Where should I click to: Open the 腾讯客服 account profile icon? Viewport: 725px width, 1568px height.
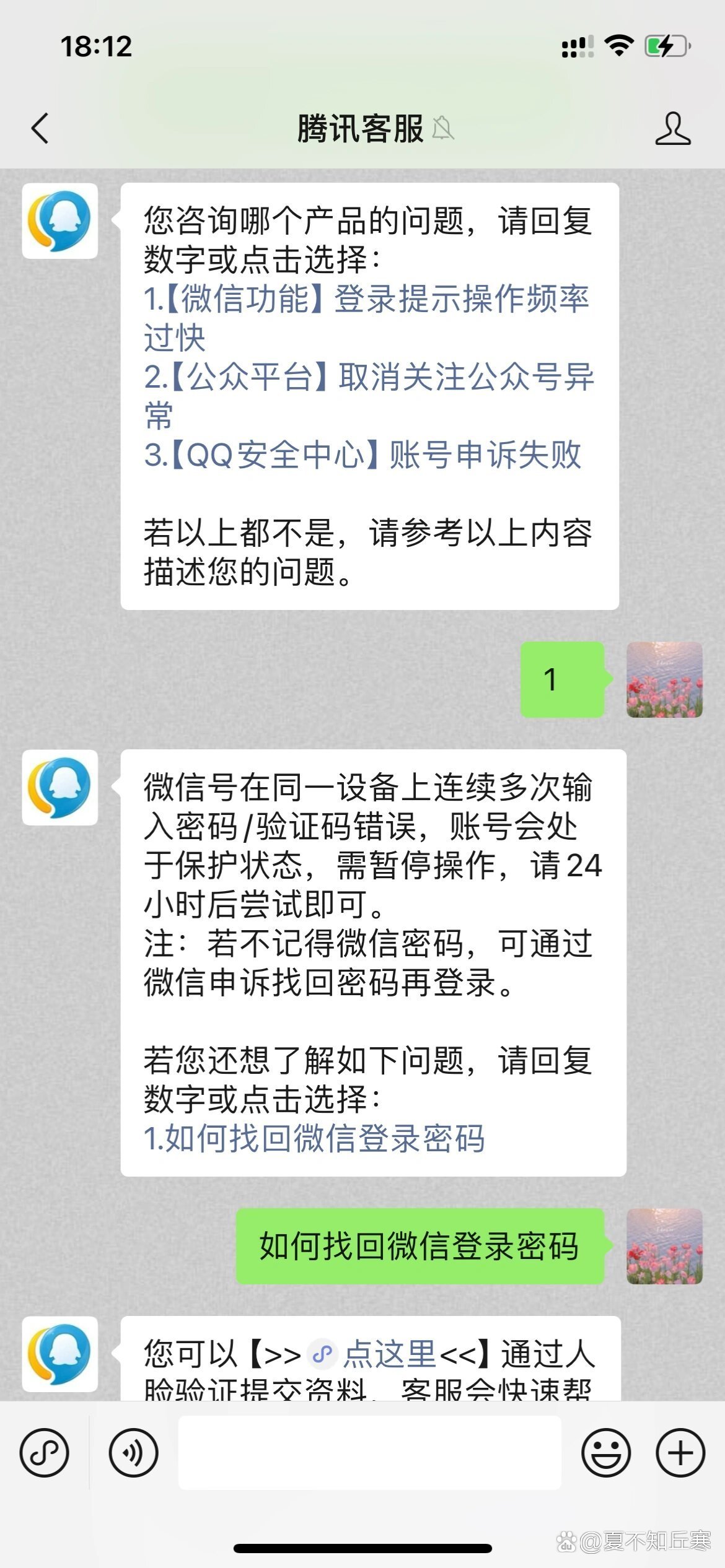(x=672, y=129)
